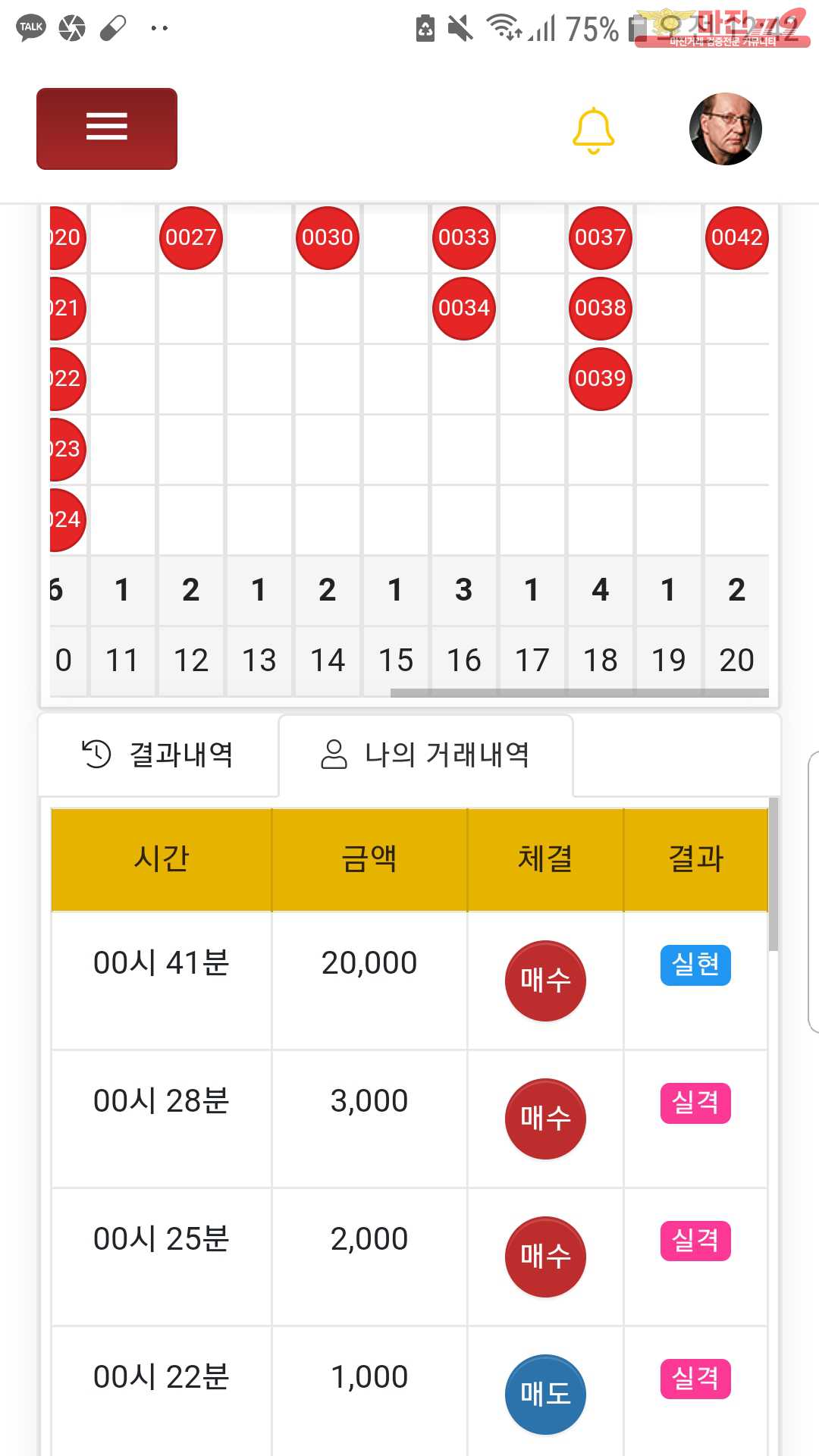Open the notifications bell
Viewport: 819px width, 1456px height.
593,130
